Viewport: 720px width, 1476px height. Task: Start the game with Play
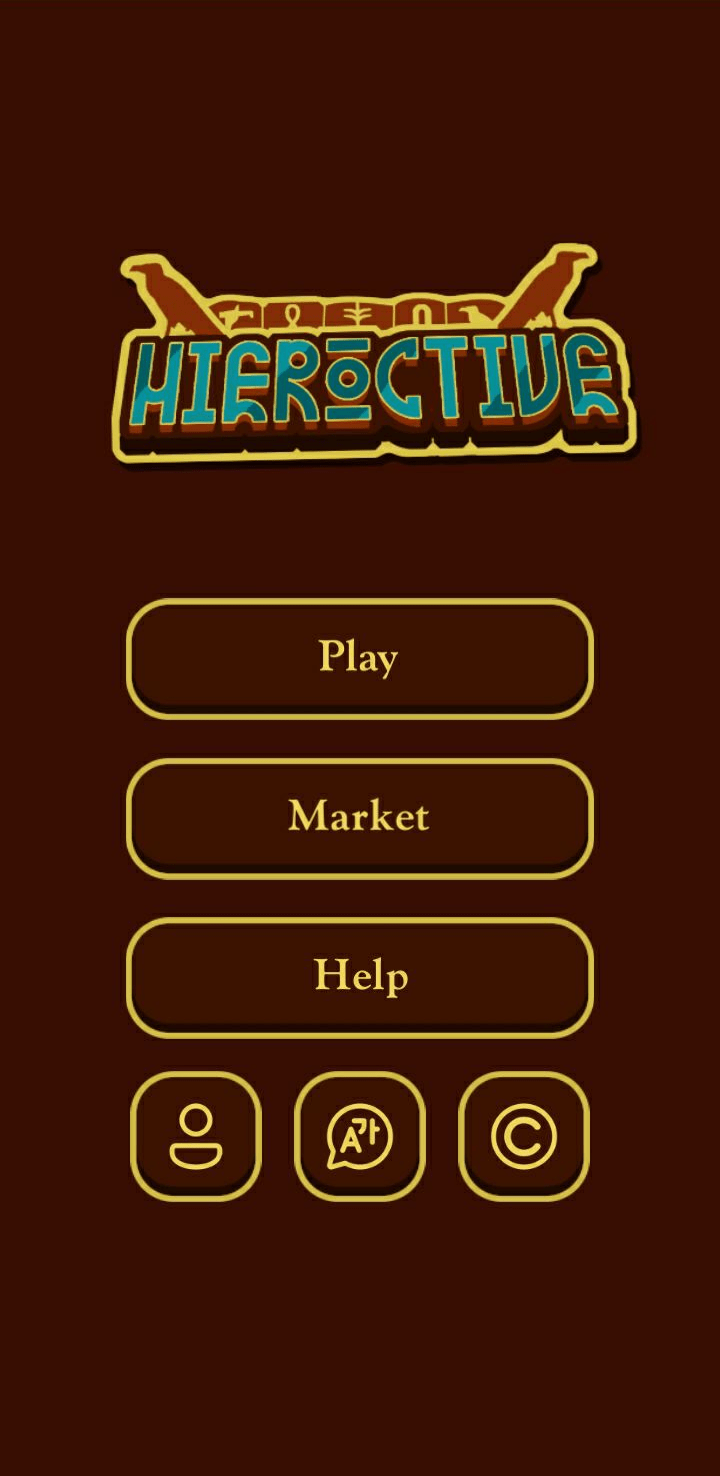(x=360, y=657)
